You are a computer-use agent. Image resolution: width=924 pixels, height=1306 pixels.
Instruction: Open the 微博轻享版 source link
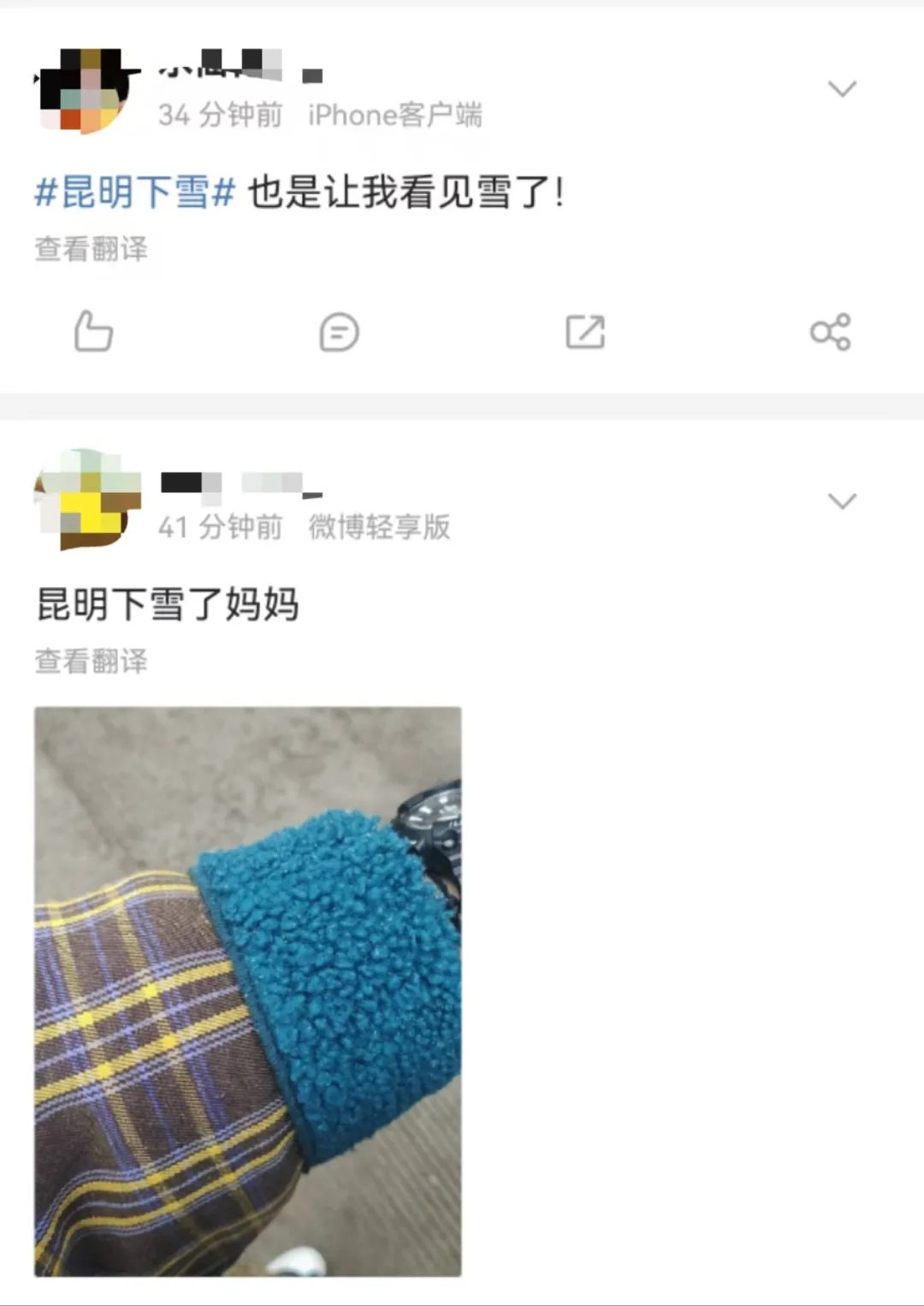(381, 527)
